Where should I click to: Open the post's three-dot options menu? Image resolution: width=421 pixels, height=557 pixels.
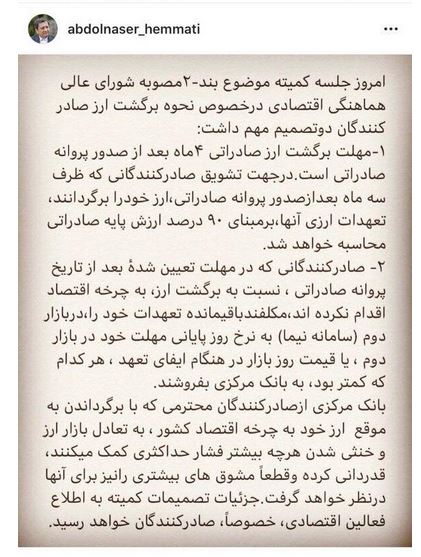point(391,29)
